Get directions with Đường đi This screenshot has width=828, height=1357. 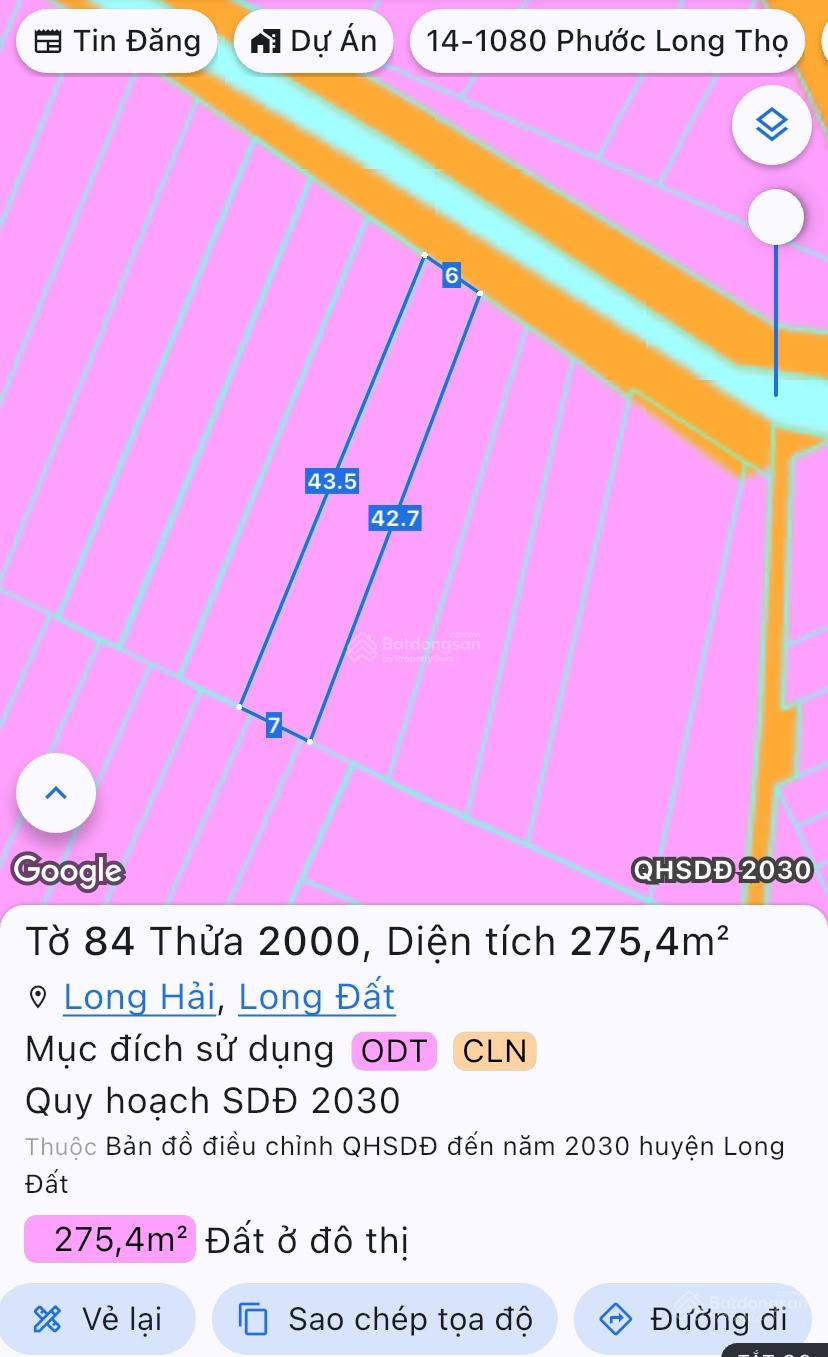tap(693, 1319)
